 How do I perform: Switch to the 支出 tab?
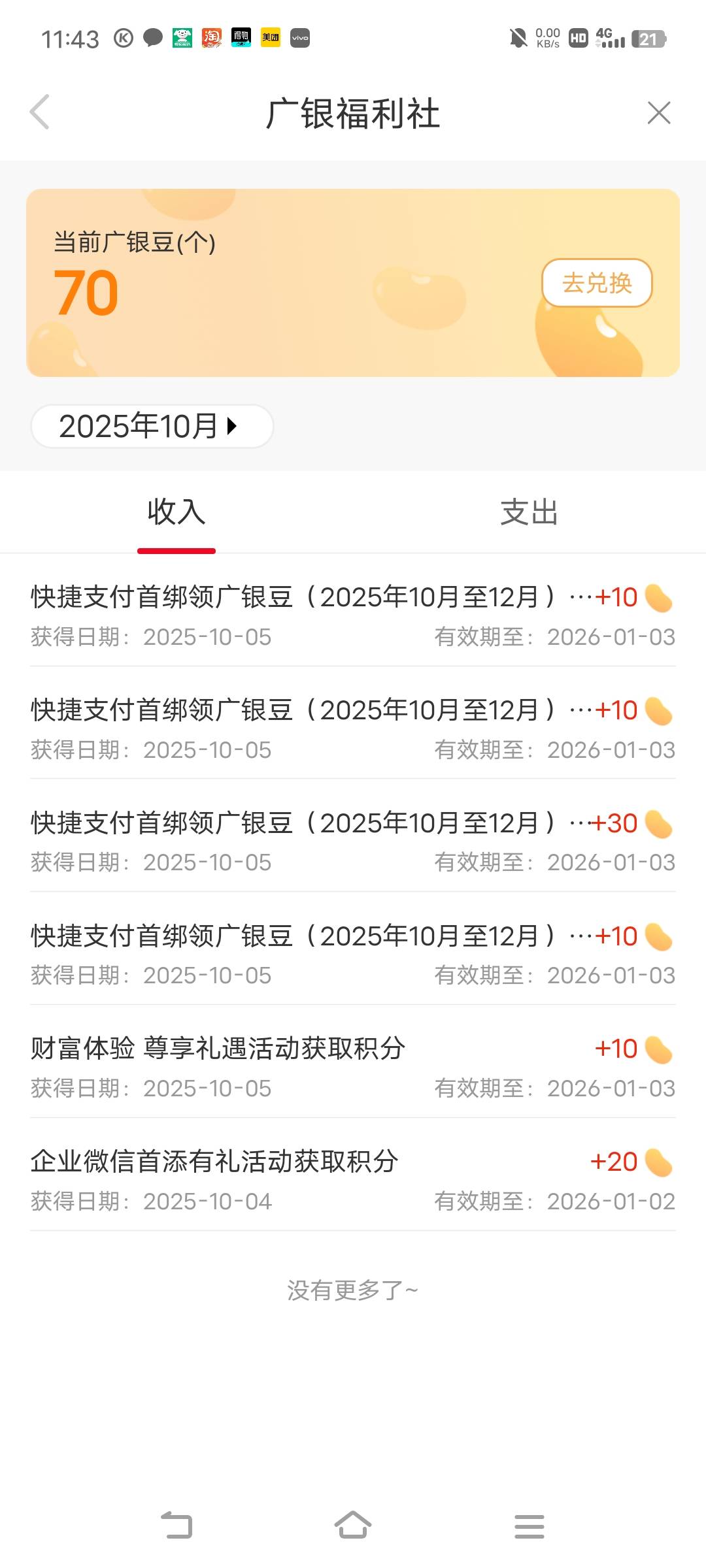click(529, 512)
